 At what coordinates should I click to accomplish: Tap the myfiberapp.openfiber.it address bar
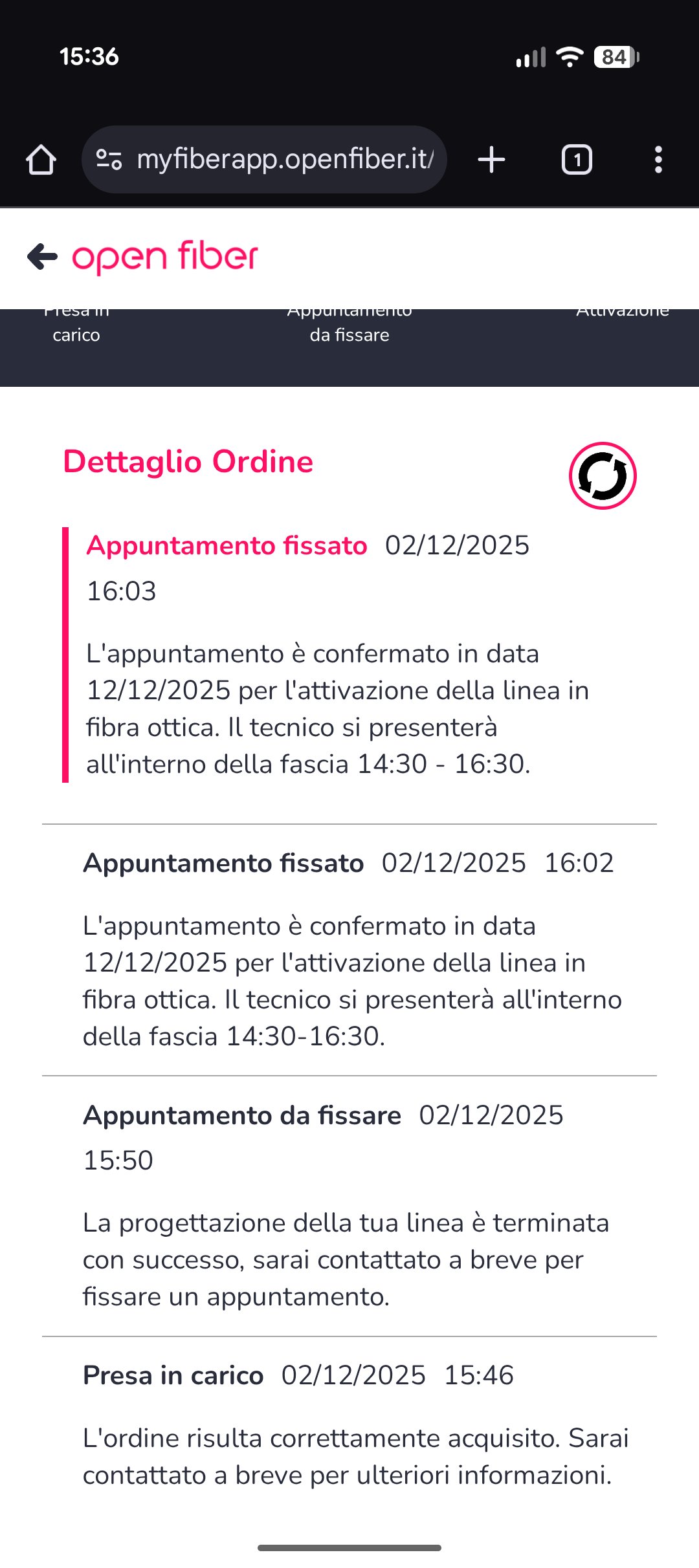coord(285,160)
